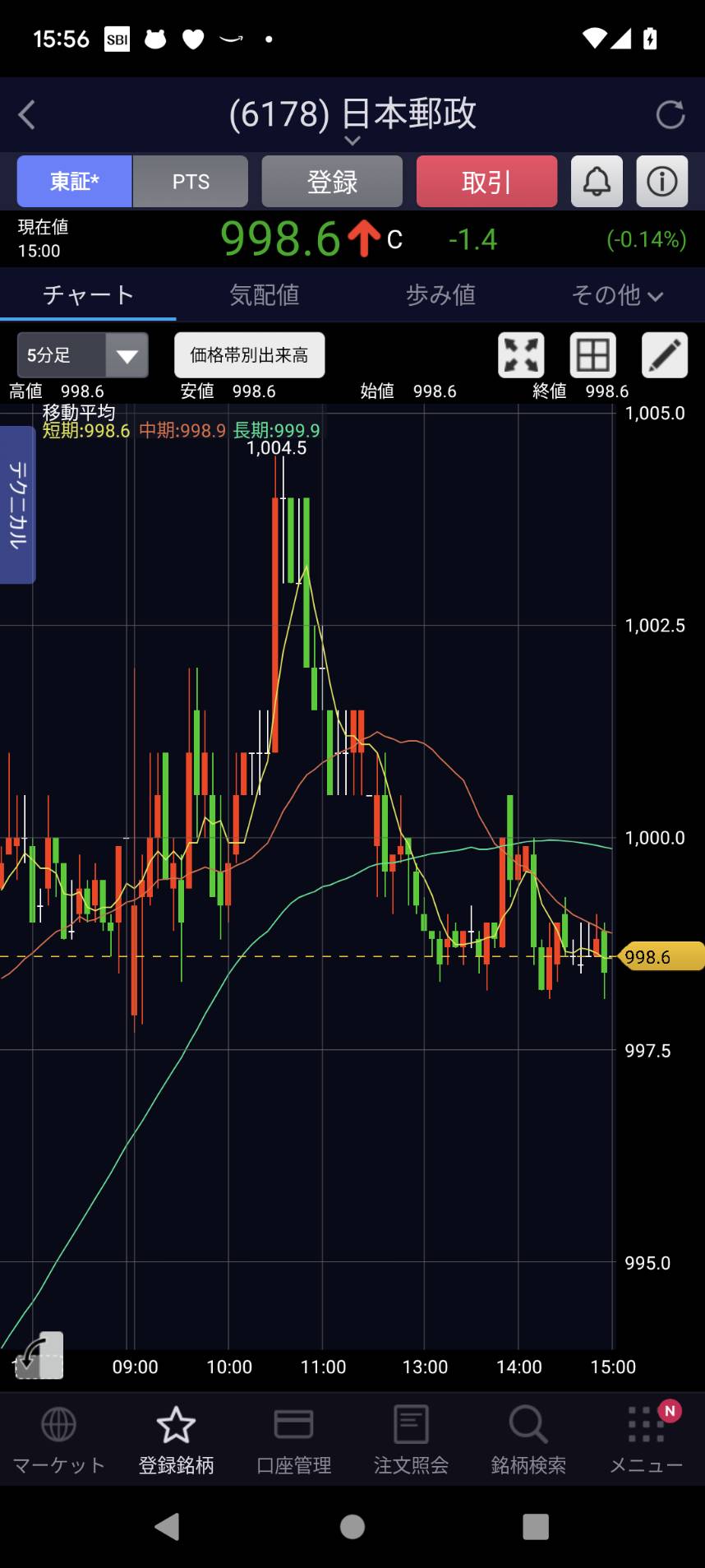Set a price alert via bell
Screen dimensions: 705x1568
pos(597,182)
